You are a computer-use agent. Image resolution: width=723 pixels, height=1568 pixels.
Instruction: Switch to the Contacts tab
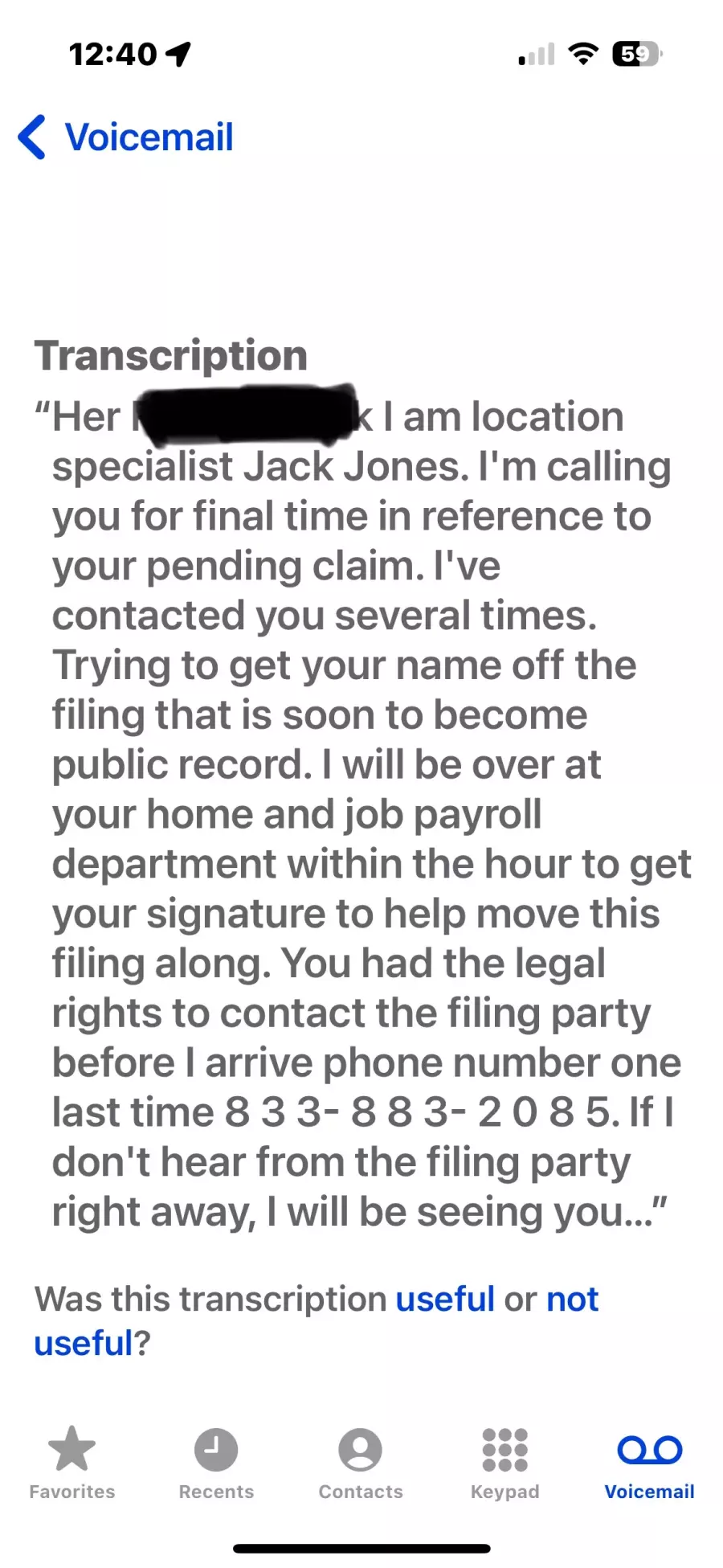point(361,1464)
